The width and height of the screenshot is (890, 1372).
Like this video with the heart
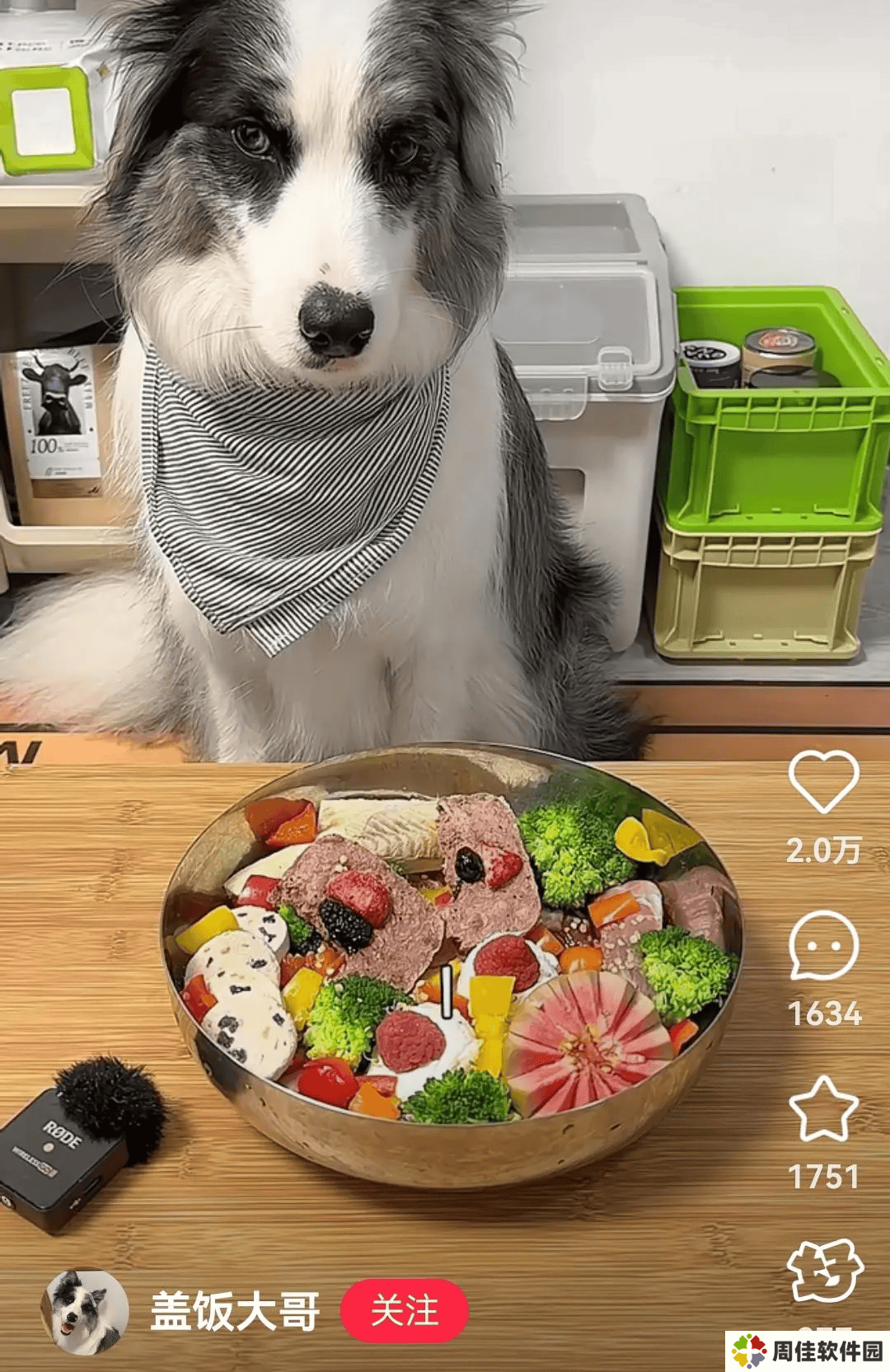823,781
